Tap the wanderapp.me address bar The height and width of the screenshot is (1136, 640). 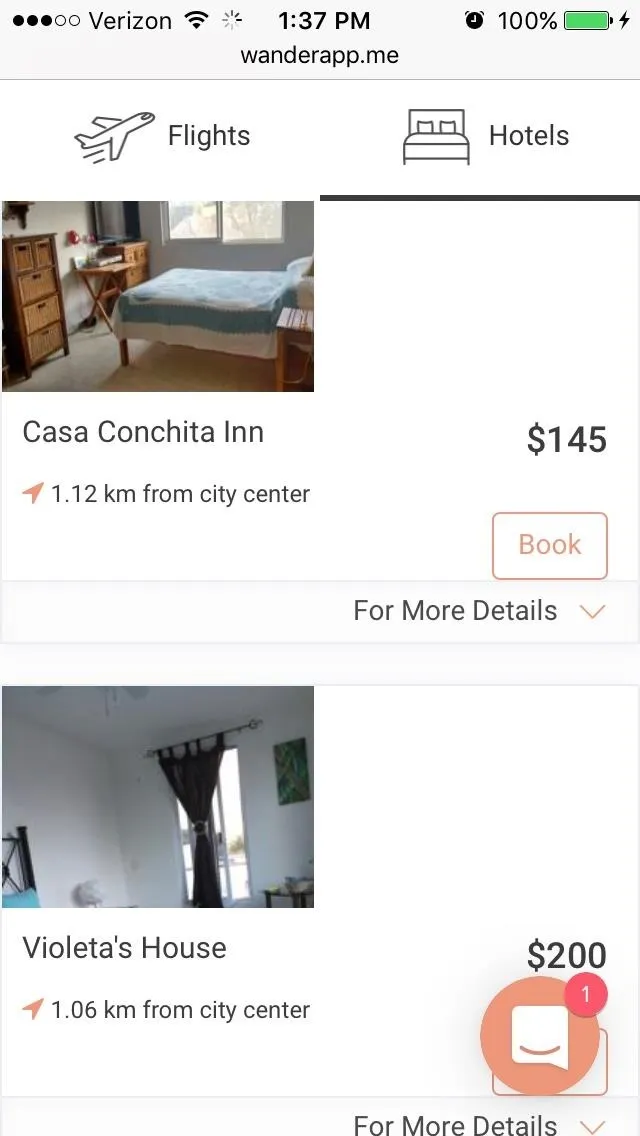click(x=320, y=55)
